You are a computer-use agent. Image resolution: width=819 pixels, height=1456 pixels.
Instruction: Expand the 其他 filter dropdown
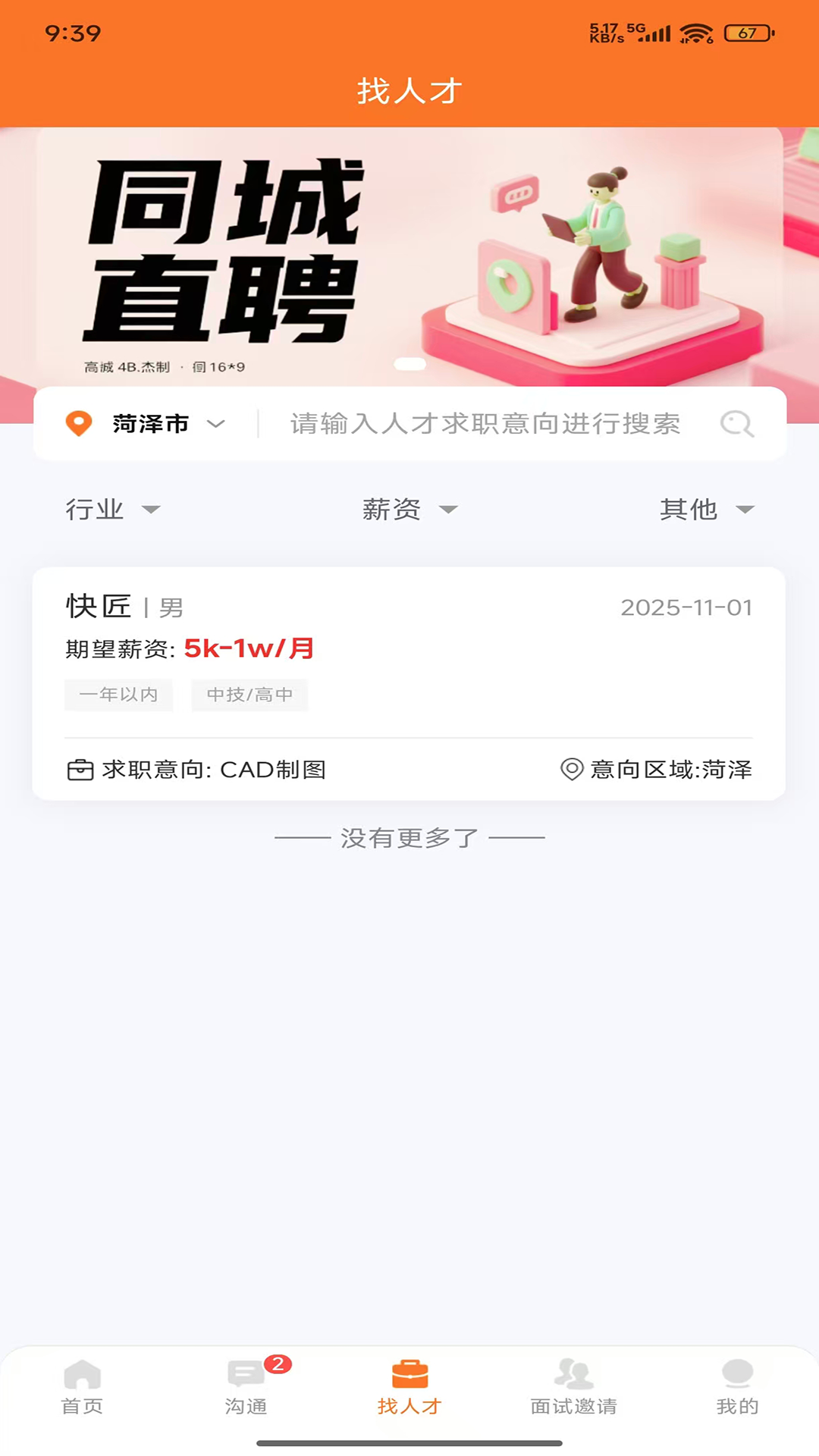click(x=706, y=510)
